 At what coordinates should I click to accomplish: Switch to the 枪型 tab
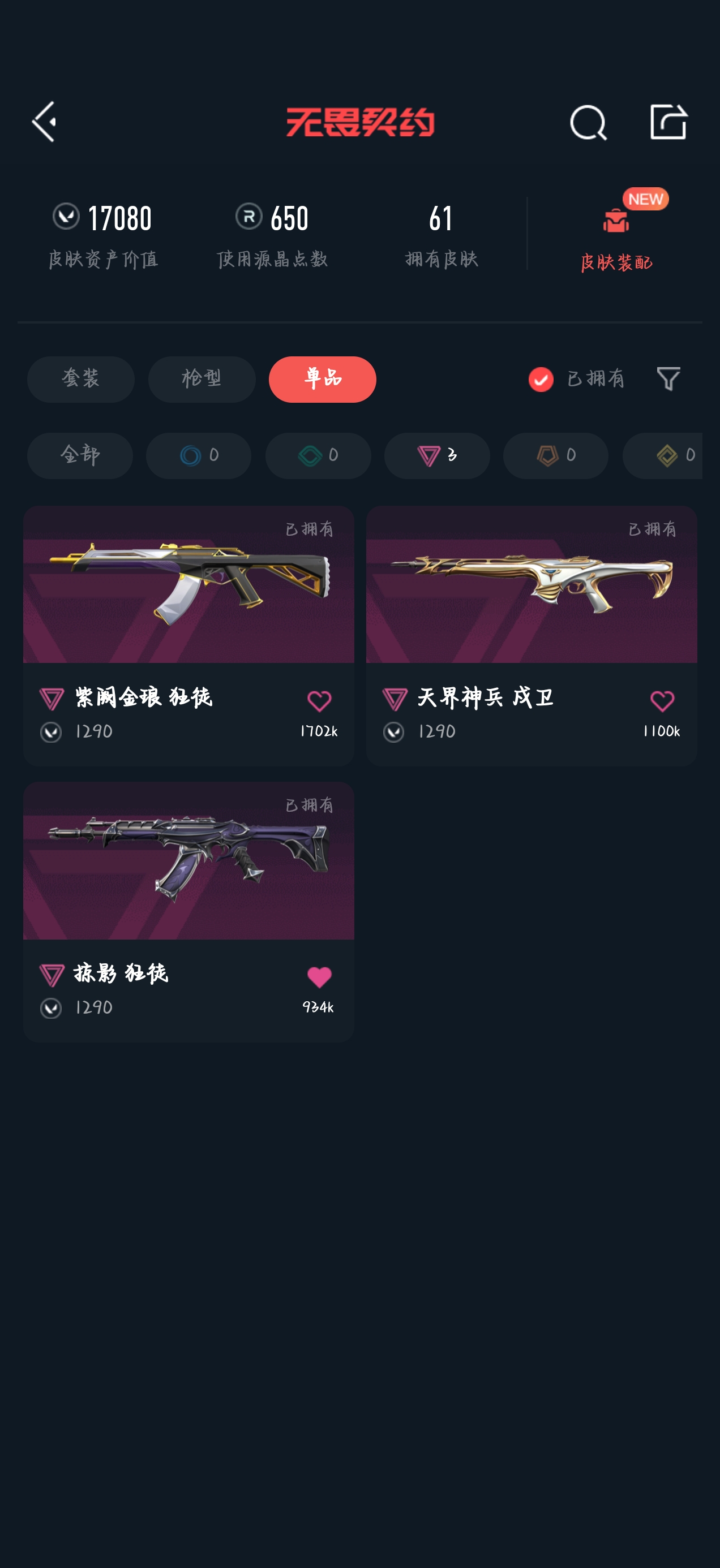point(202,379)
